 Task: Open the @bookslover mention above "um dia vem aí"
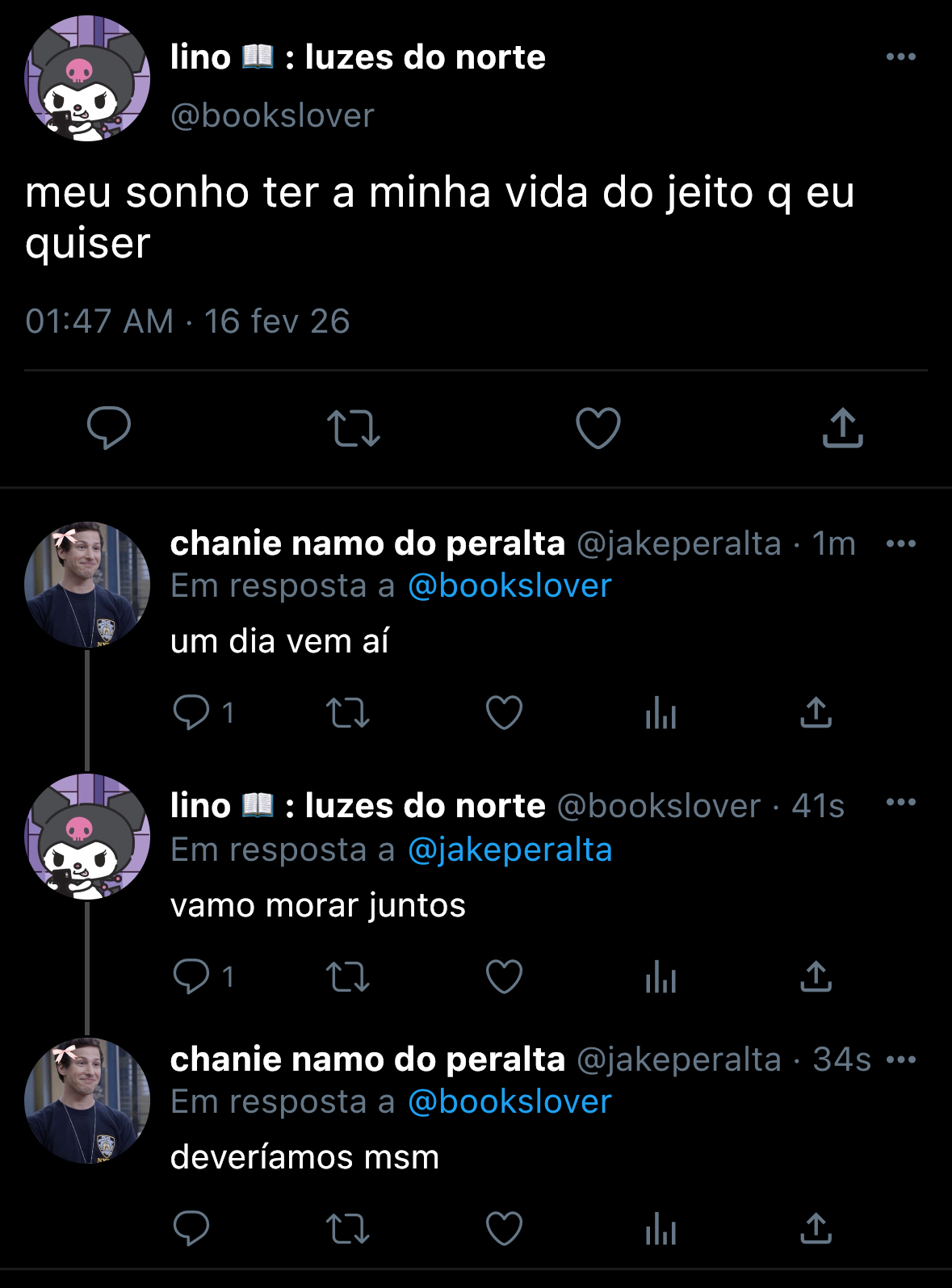click(x=510, y=586)
